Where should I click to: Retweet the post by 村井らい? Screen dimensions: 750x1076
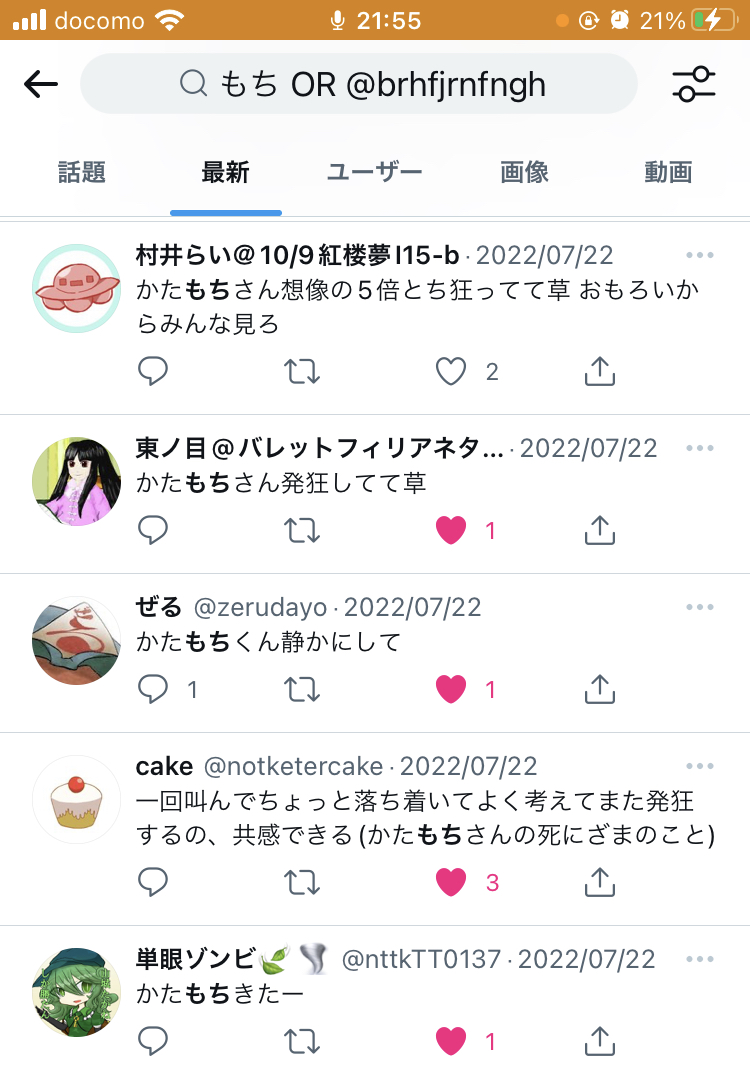302,372
